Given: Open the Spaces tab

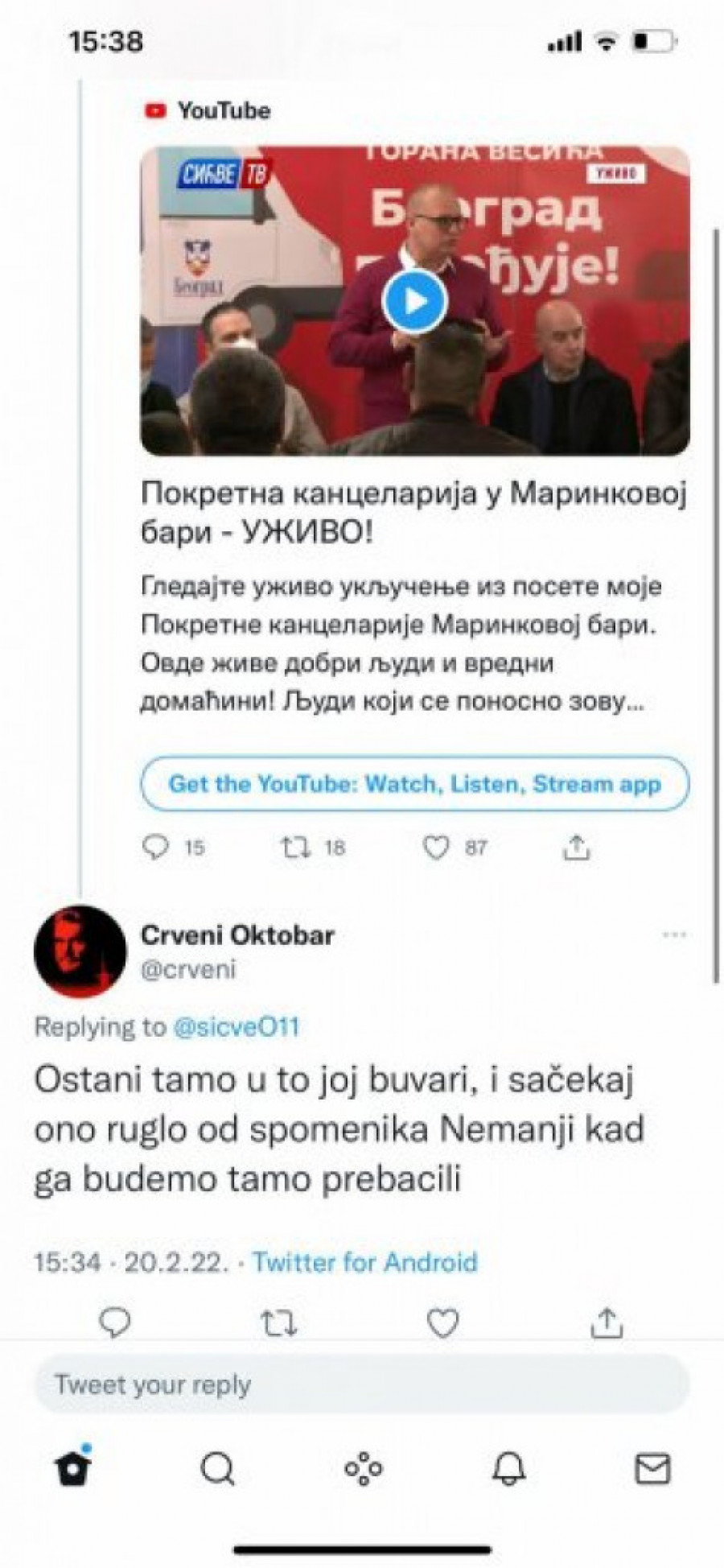Looking at the screenshot, I should (364, 1469).
